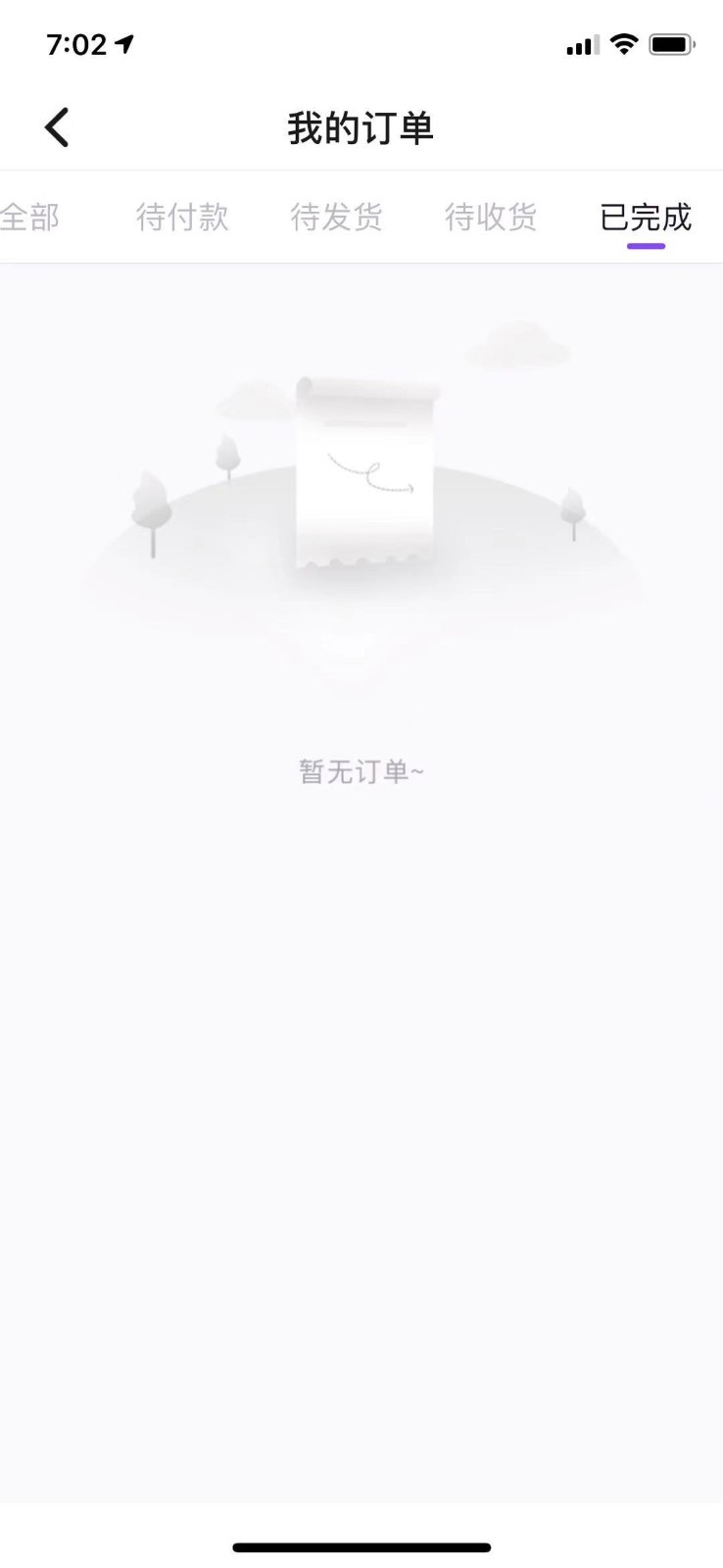Viewport: 723px width, 1568px height.
Task: Tap the home indicator bar at the bottom
Action: click(361, 1546)
